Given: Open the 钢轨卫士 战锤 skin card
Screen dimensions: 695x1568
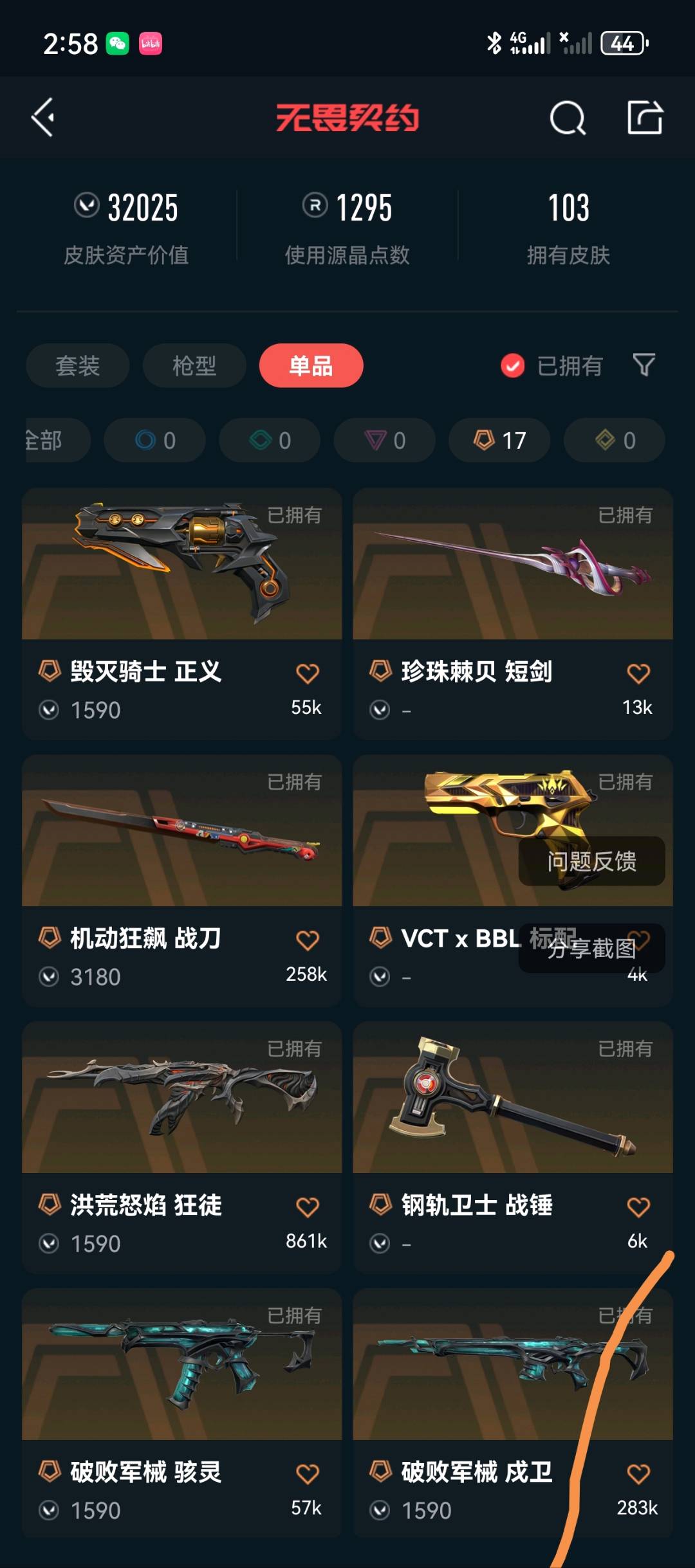Looking at the screenshot, I should 513,1147.
